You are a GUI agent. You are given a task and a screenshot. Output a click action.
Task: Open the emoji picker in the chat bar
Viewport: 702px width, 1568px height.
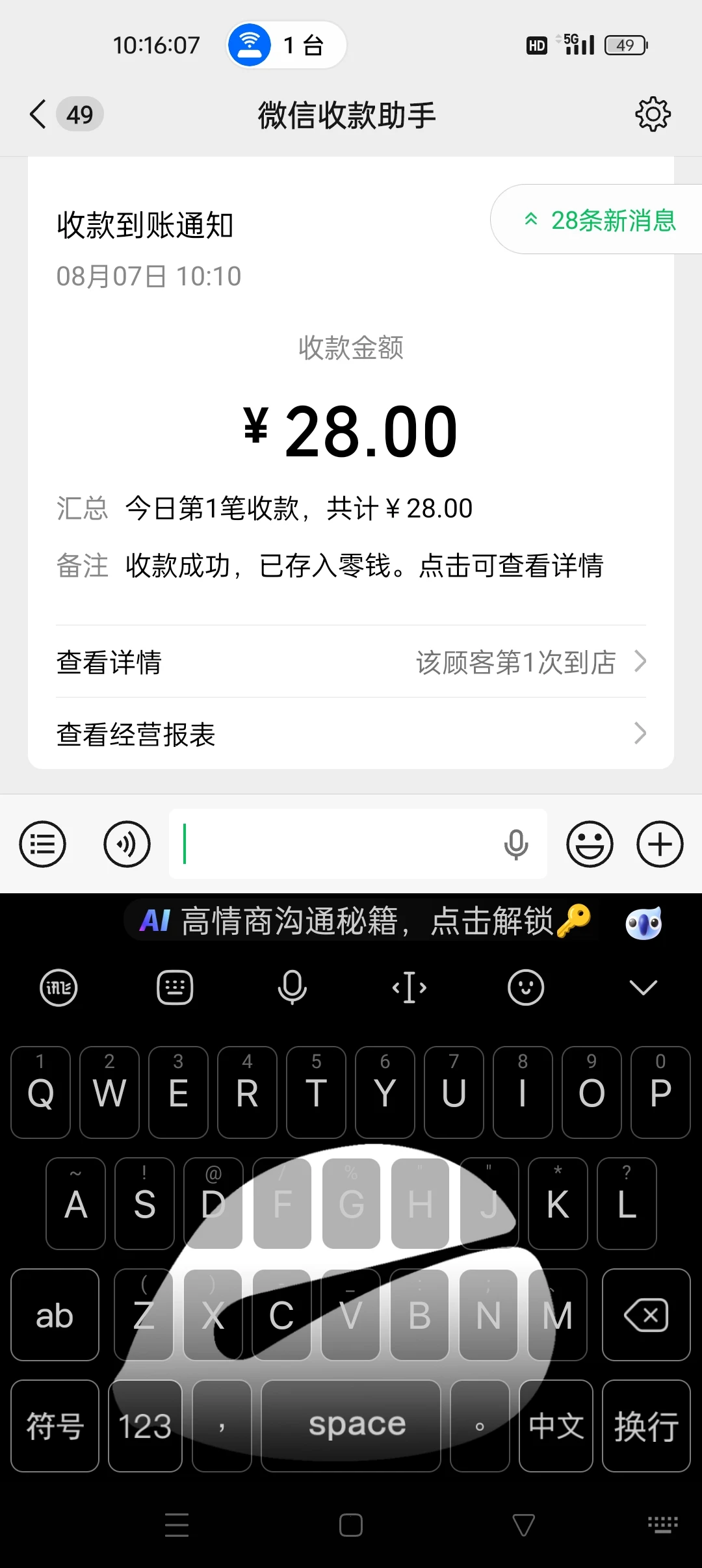[x=589, y=843]
